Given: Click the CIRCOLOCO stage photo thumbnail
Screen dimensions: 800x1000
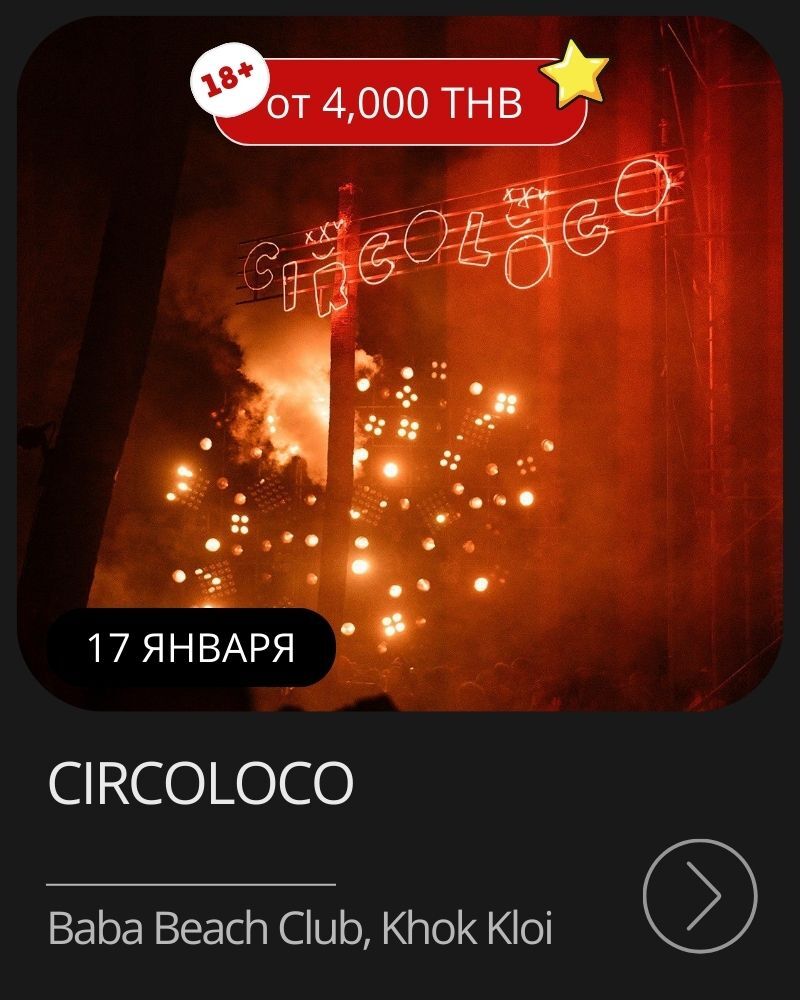Looking at the screenshot, I should tap(400, 400).
